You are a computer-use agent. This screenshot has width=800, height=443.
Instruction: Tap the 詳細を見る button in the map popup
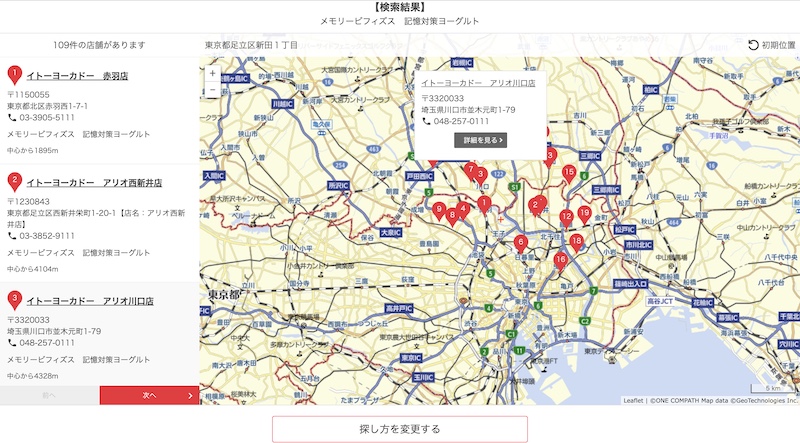pos(480,140)
